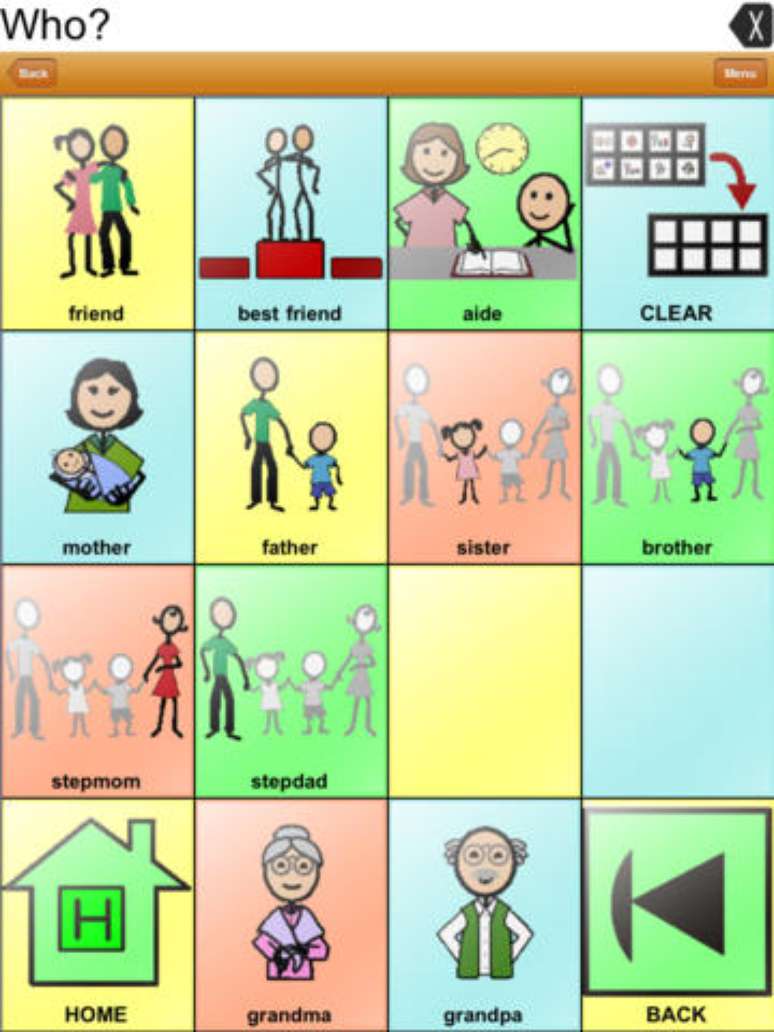Select the sister tile

click(x=484, y=447)
